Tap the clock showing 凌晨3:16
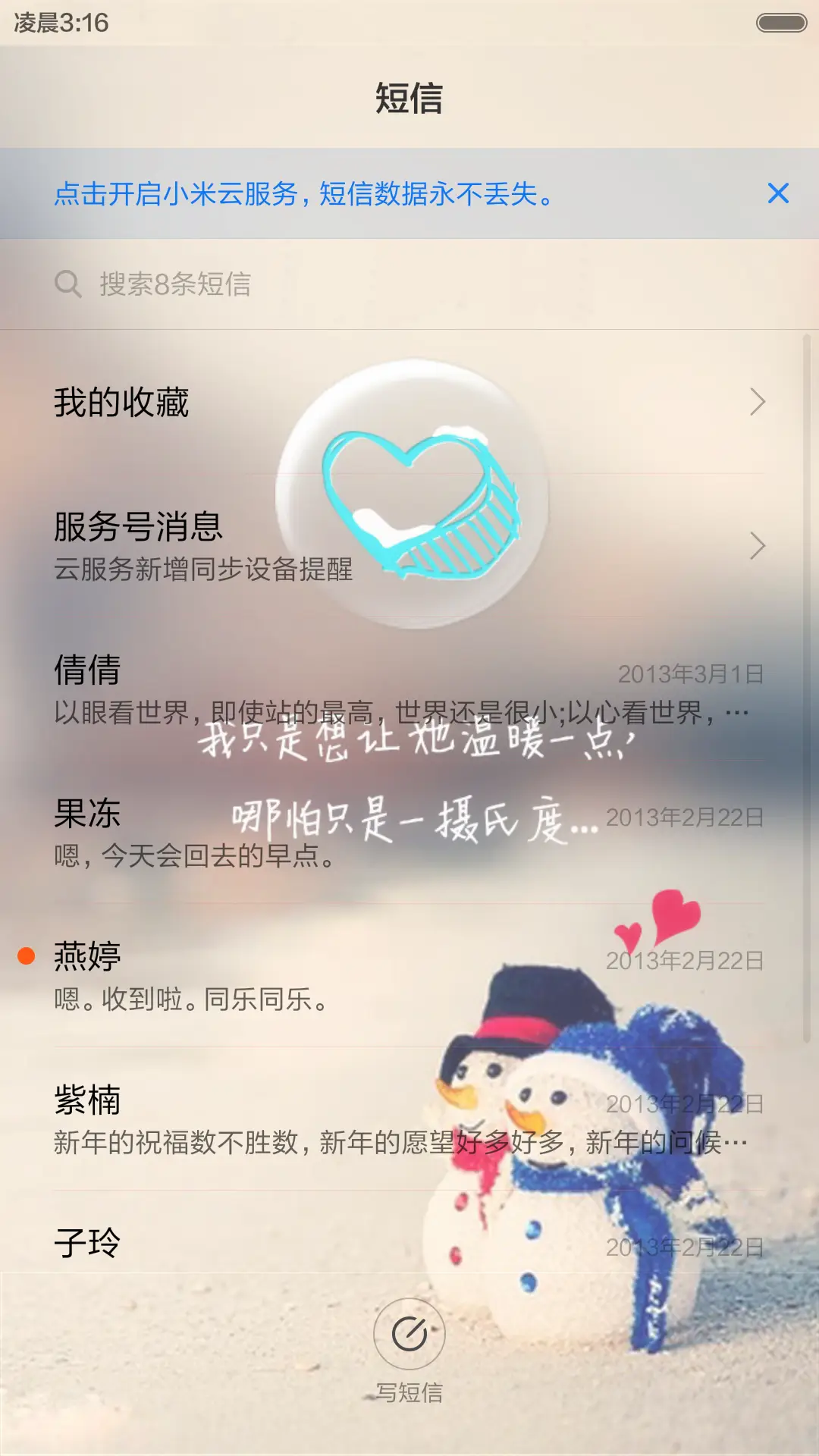819x1456 pixels. click(x=61, y=23)
